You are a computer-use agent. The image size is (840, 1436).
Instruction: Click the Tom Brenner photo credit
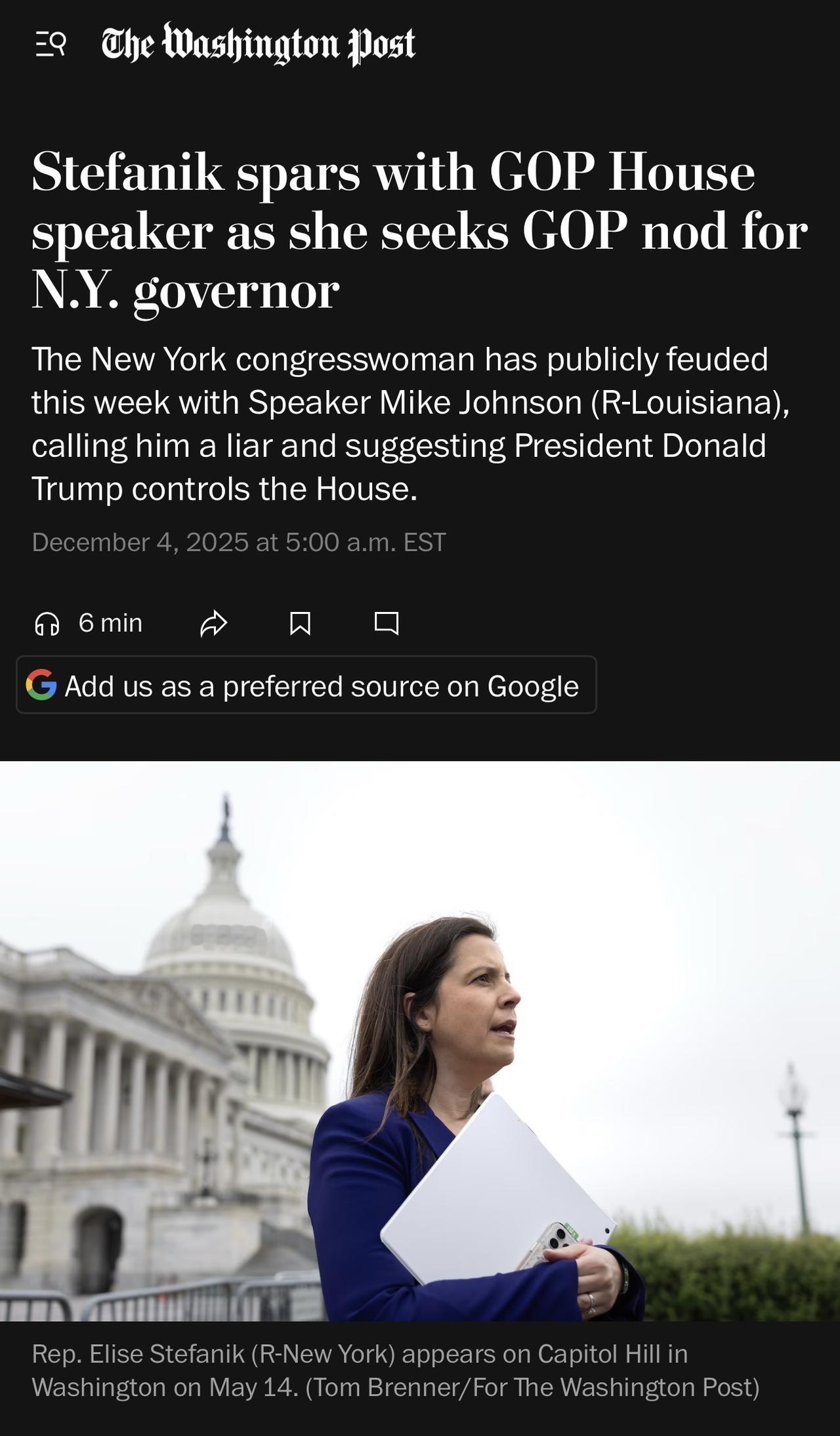[535, 1389]
